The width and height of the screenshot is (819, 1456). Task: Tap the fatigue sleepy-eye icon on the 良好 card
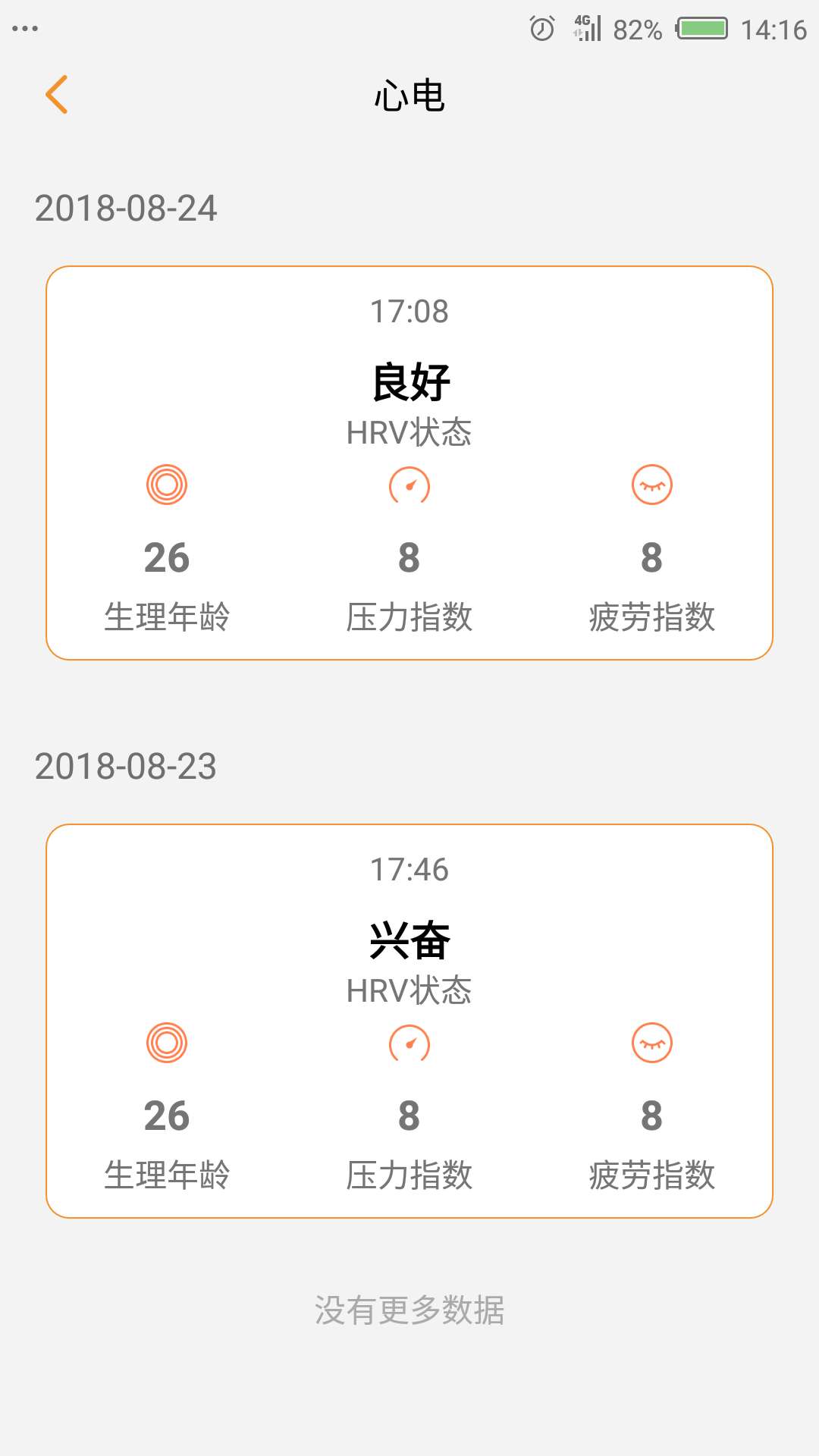(651, 486)
